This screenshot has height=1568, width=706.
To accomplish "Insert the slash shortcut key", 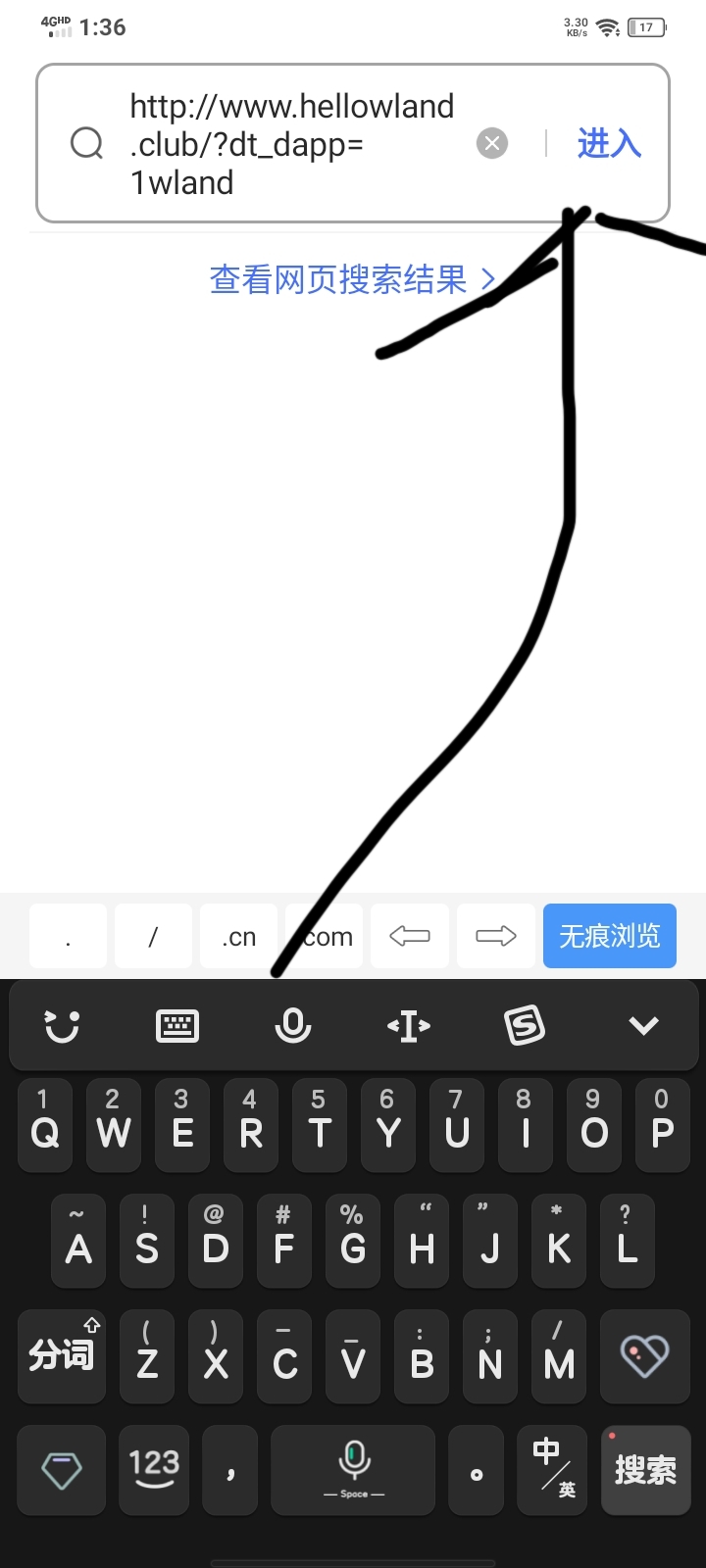I will click(x=153, y=937).
